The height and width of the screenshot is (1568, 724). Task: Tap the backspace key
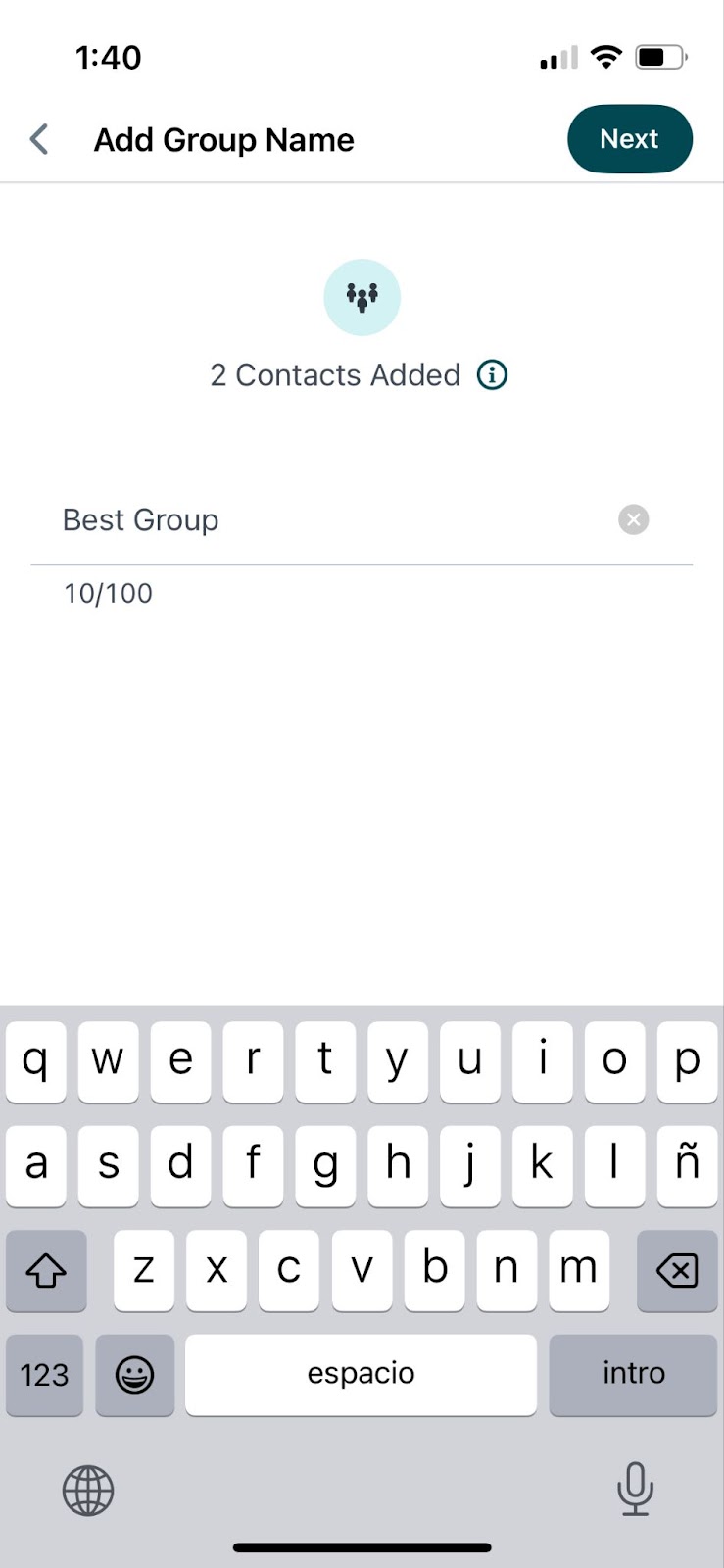[676, 1271]
